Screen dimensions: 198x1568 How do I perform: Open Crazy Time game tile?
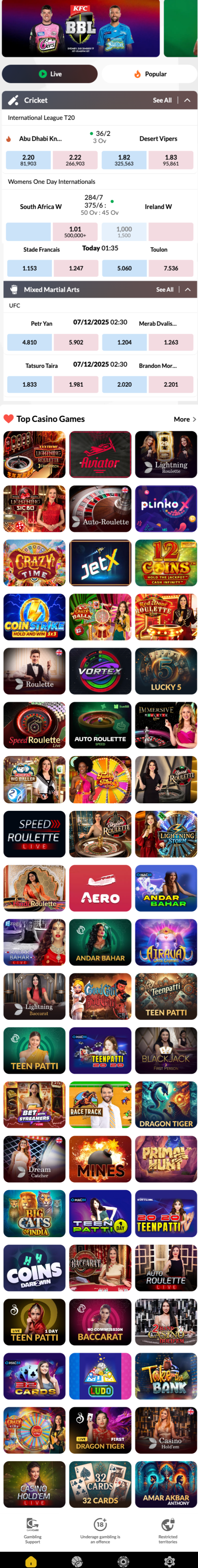(34, 562)
